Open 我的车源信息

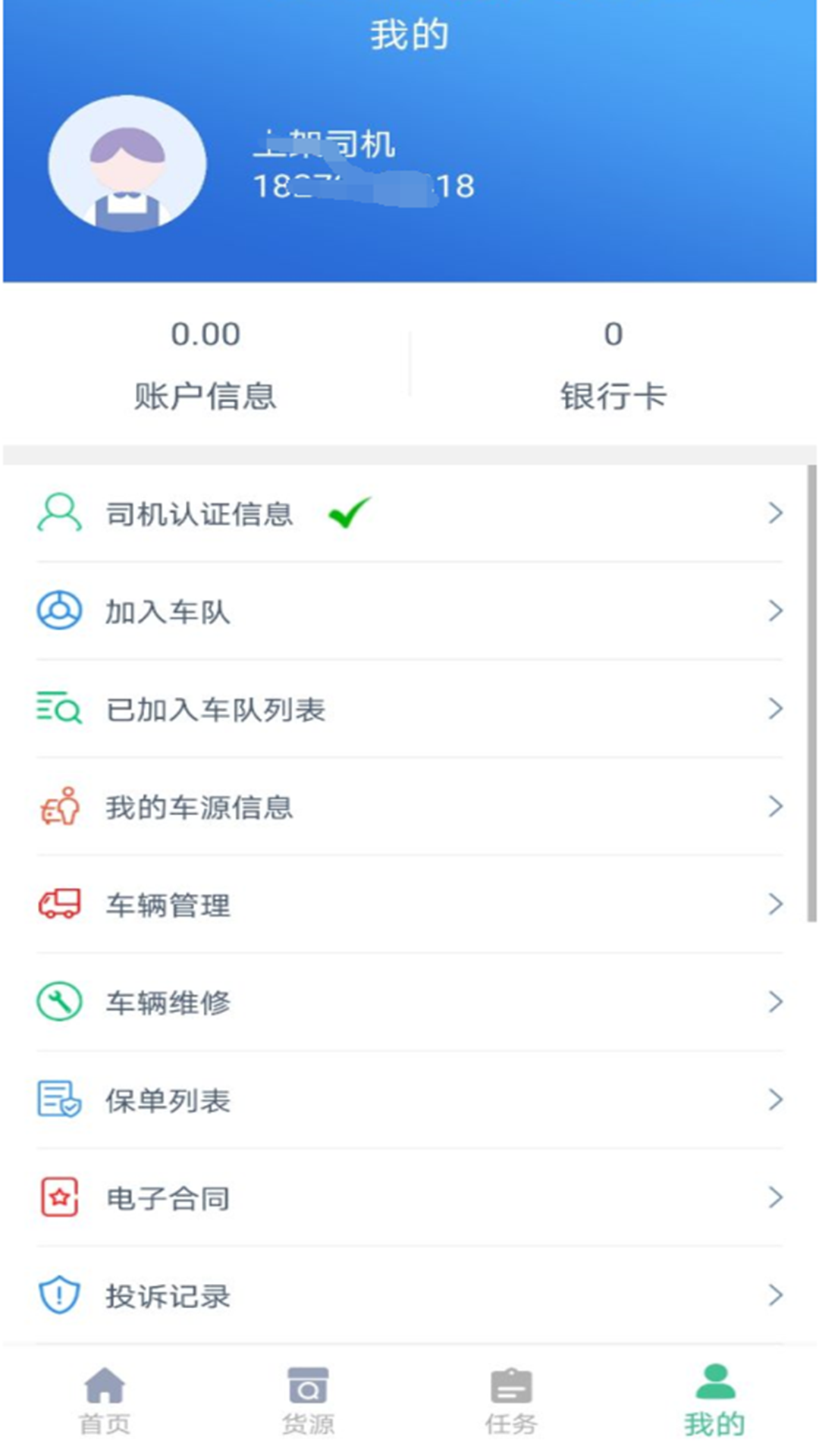(409, 807)
